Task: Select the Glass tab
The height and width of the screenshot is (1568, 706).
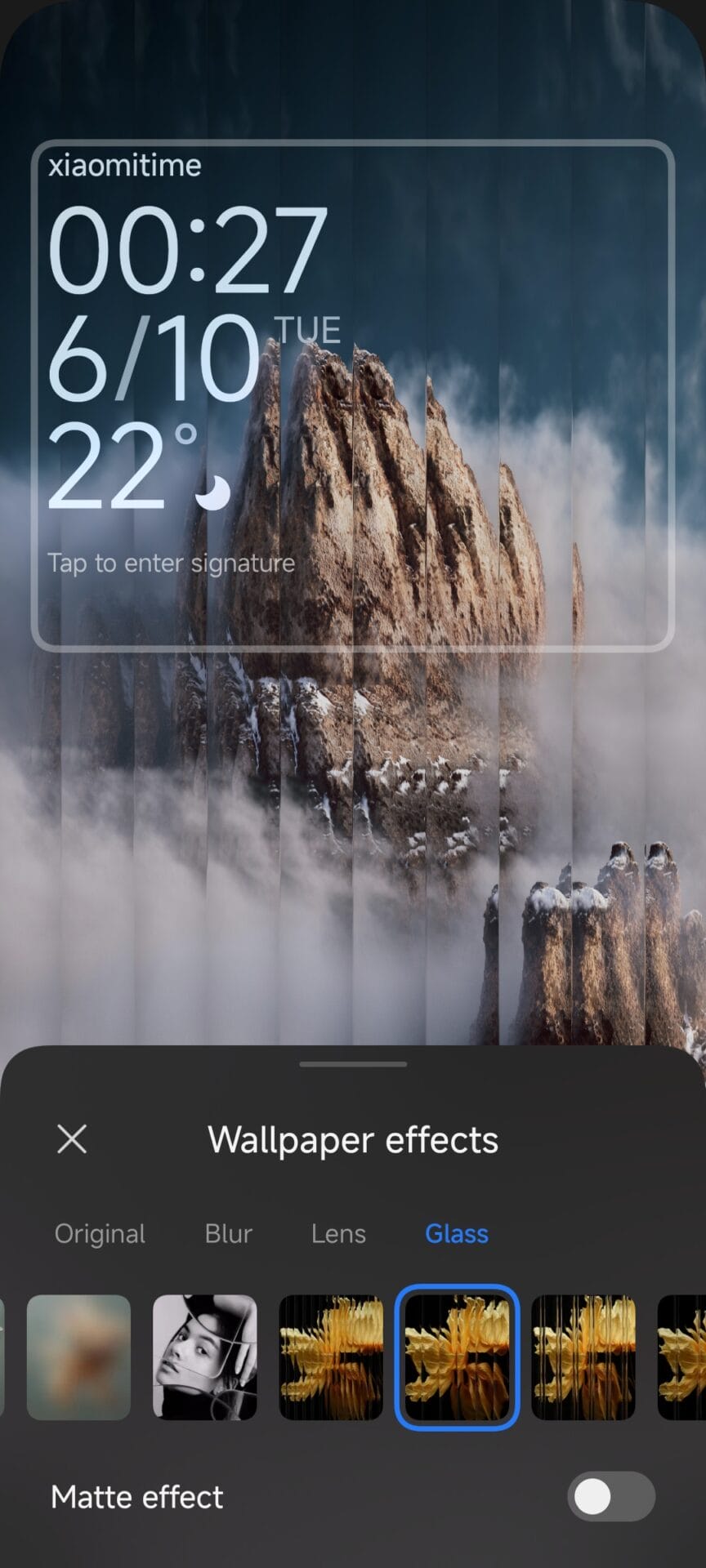Action: 456,1233
